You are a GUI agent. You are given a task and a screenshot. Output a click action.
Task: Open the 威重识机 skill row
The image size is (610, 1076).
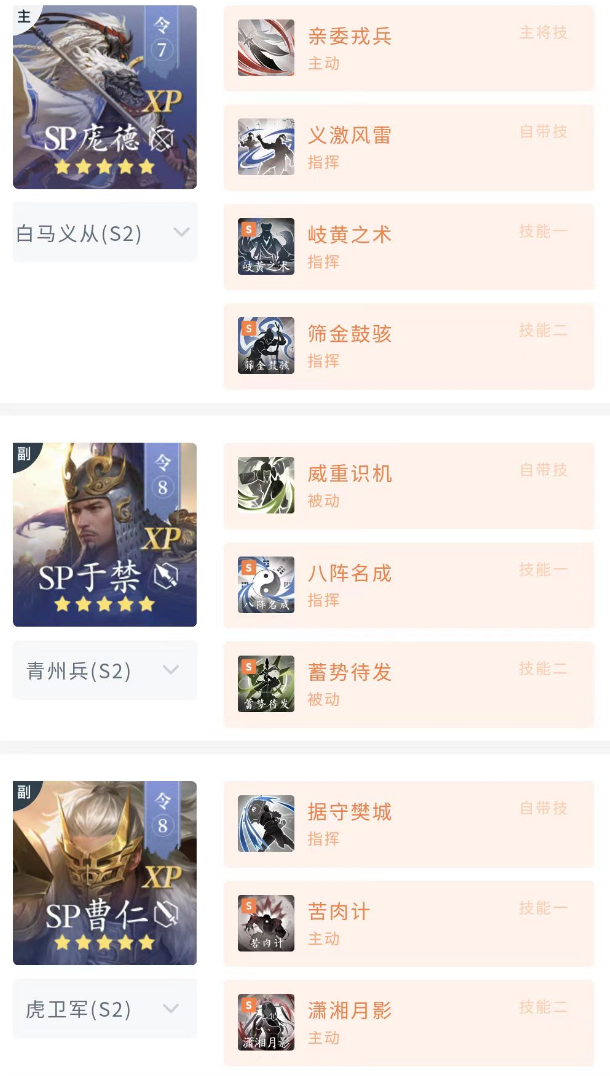(x=408, y=486)
